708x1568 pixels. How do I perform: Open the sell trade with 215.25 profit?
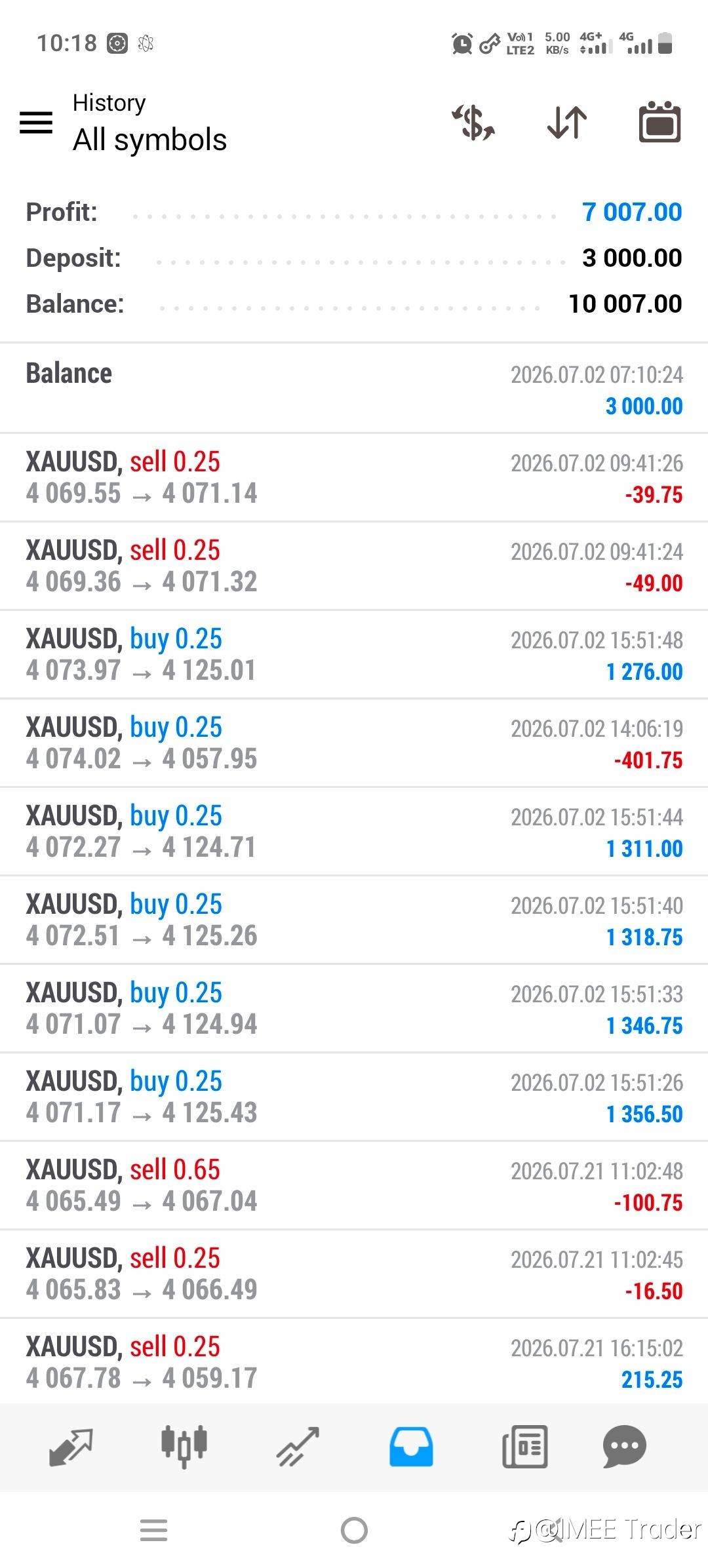coord(354,1362)
